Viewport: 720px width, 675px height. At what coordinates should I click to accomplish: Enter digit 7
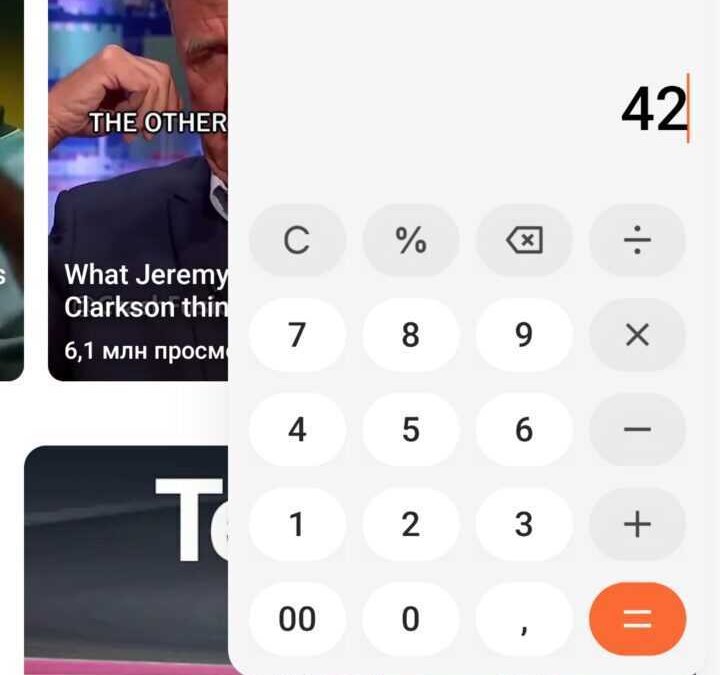[297, 335]
